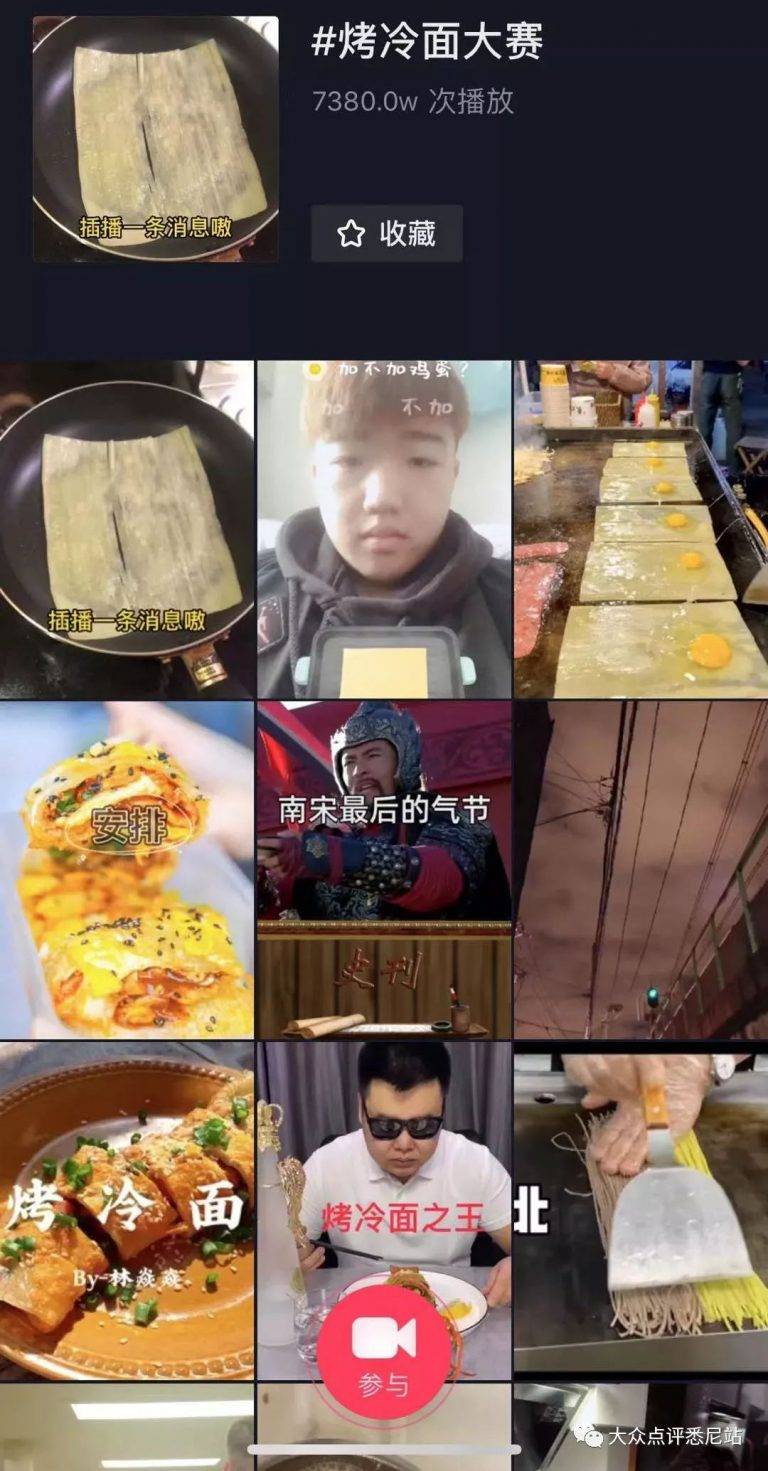Watch the griddle eggs street stall video
The image size is (768, 1471).
[641, 529]
